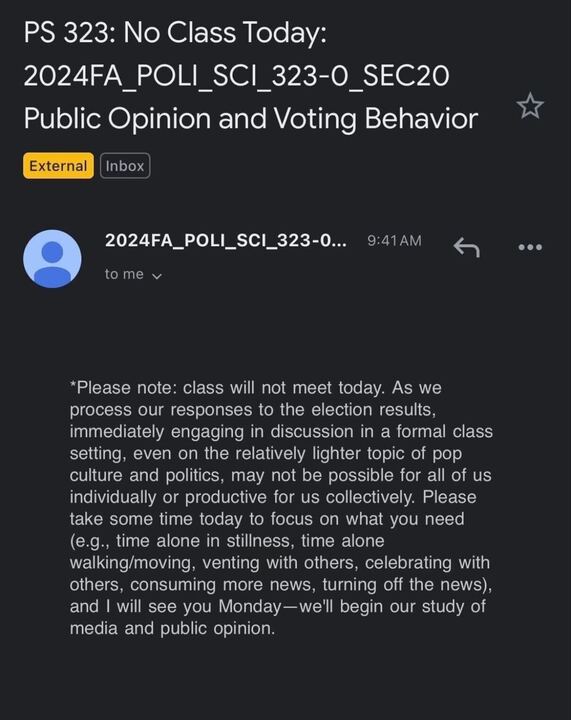Reply to the email with arrow icon
571x720 pixels.
pyautogui.click(x=466, y=247)
